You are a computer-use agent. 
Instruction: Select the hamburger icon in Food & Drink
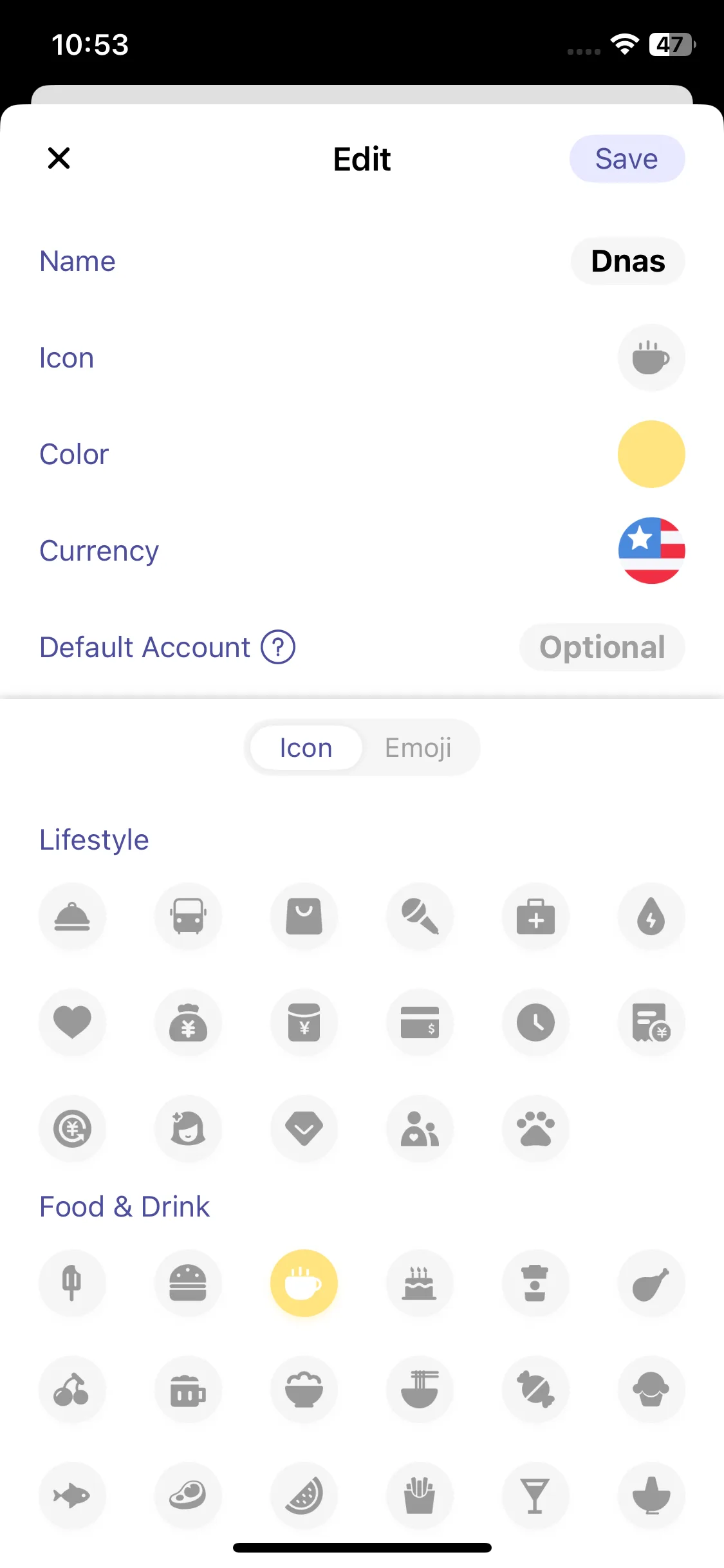(188, 1283)
